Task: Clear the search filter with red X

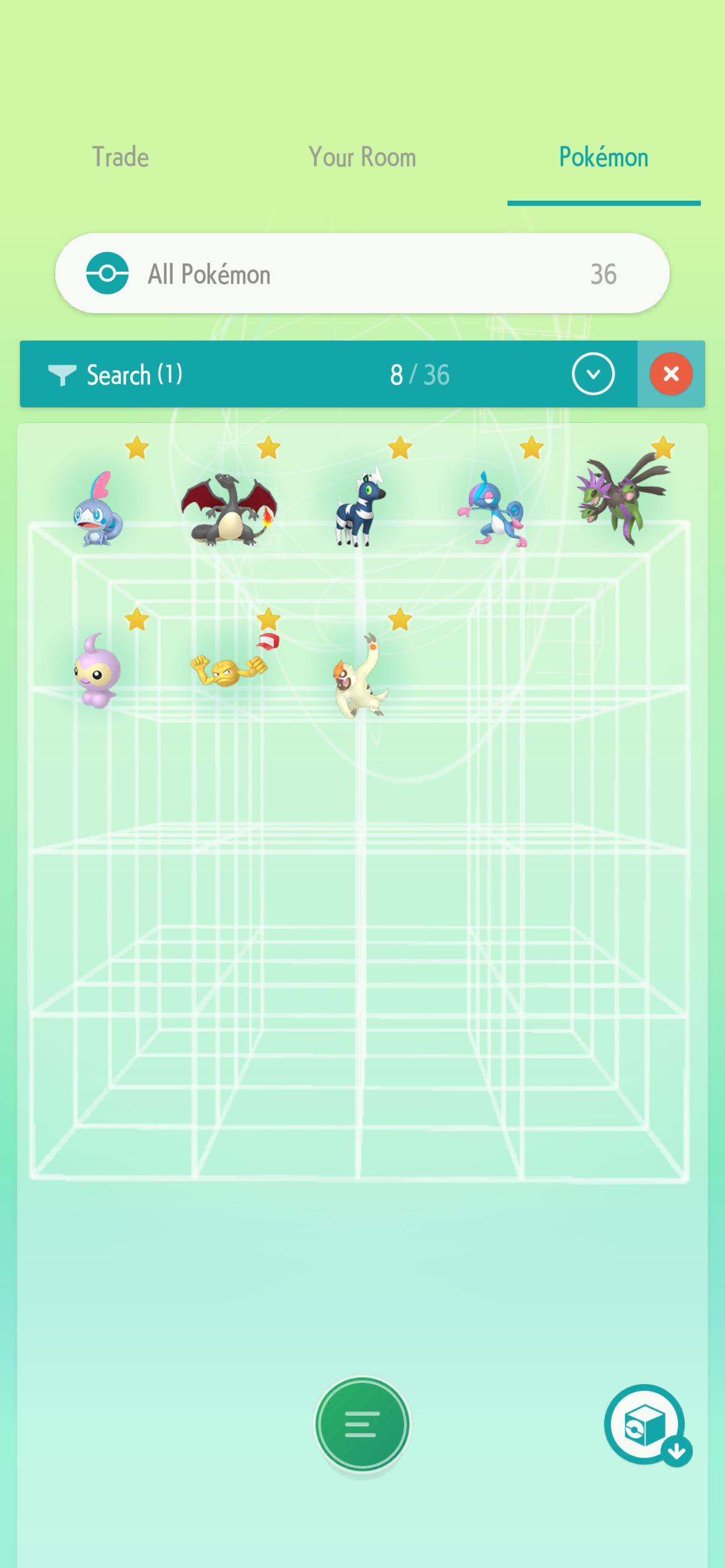Action: [670, 374]
